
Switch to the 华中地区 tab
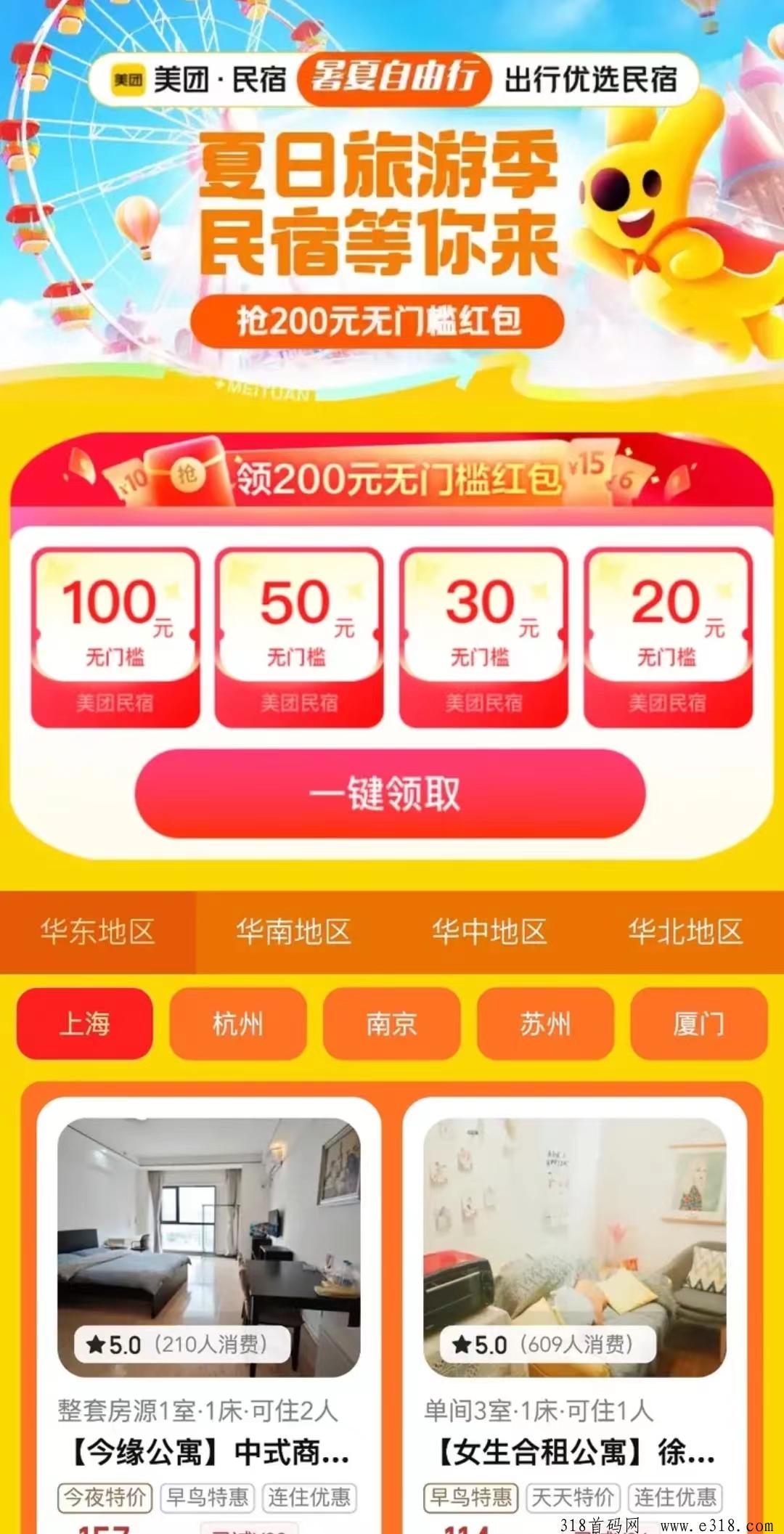[x=489, y=931]
